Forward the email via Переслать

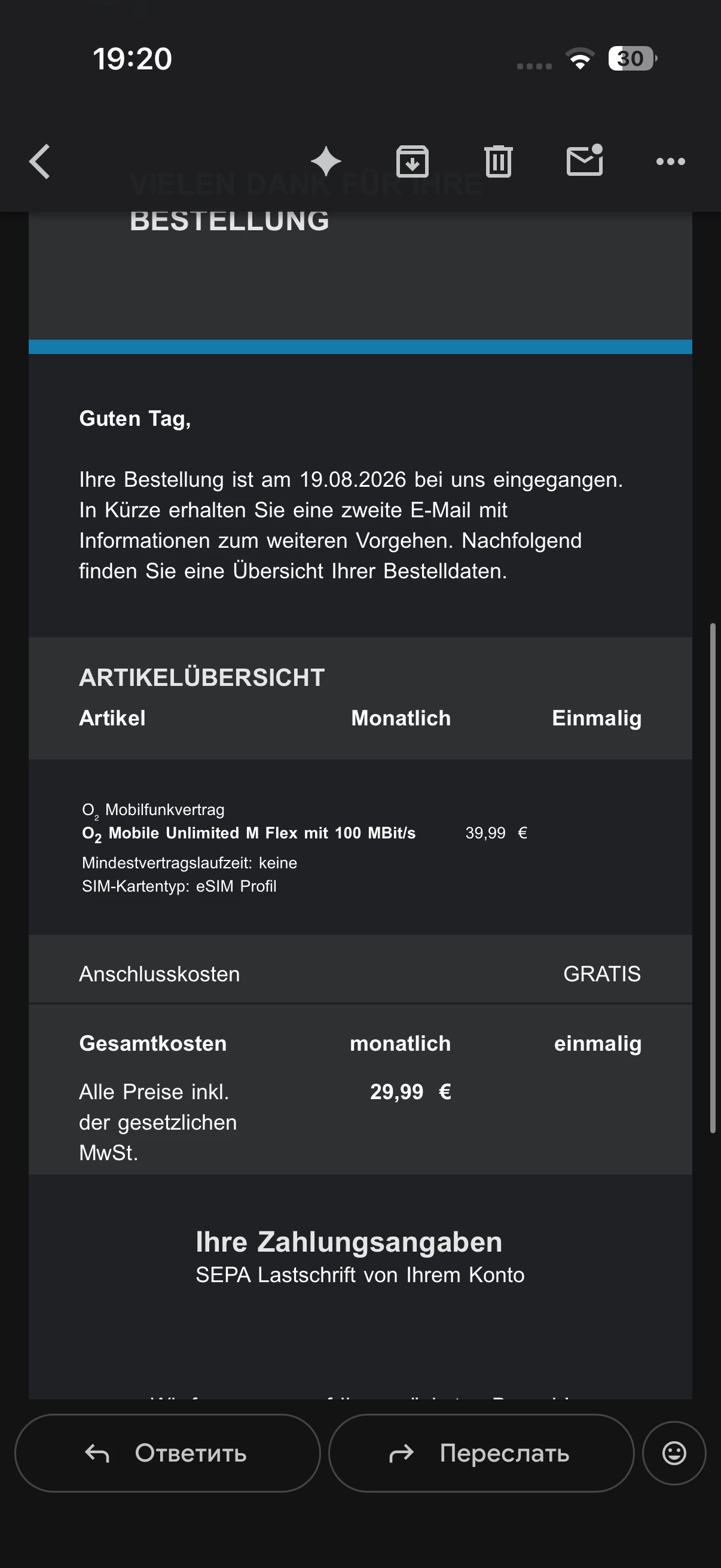[481, 1453]
